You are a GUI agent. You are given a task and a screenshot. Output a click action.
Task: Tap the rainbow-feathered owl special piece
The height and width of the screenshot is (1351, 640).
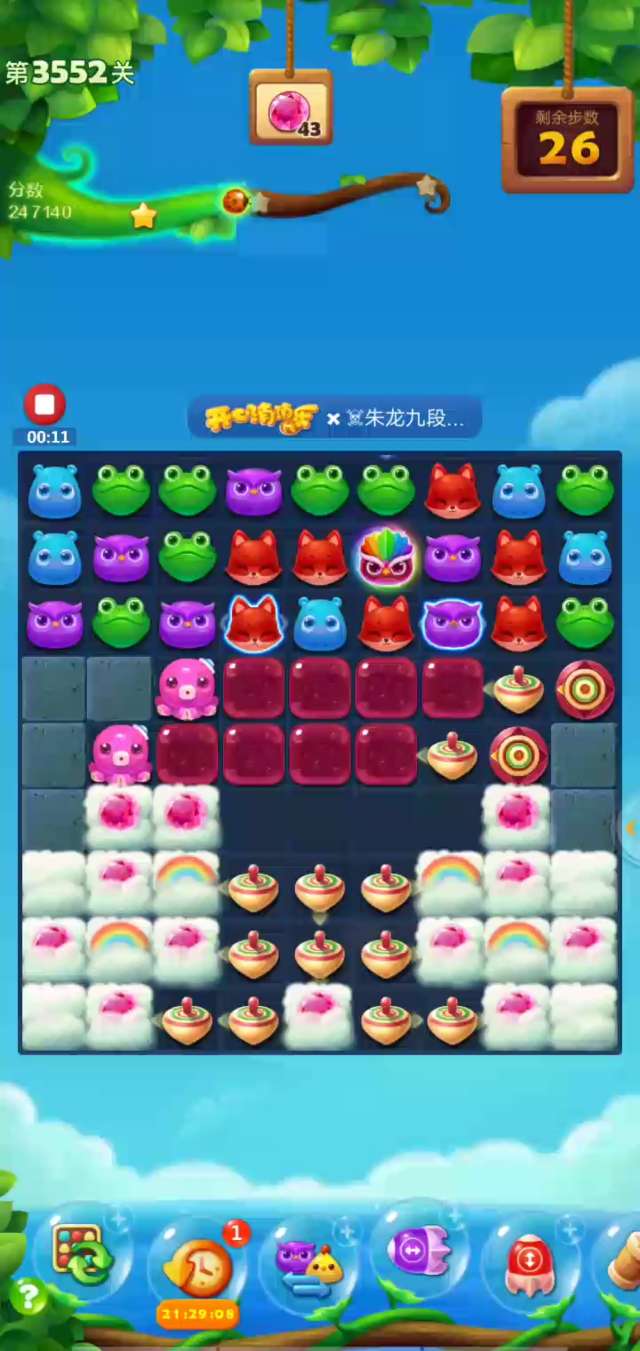pos(386,557)
